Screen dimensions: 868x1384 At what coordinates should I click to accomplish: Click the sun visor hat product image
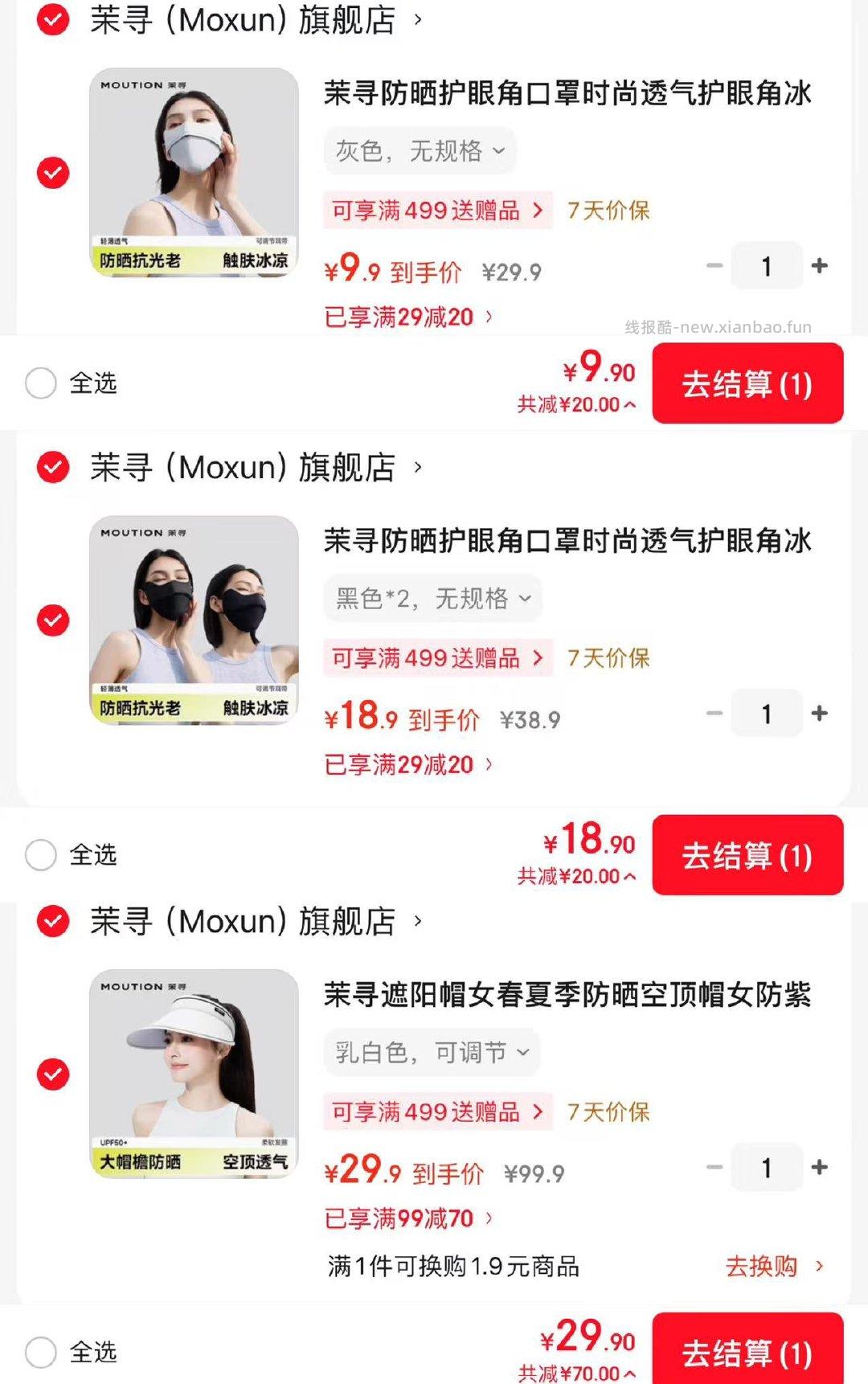click(193, 1075)
